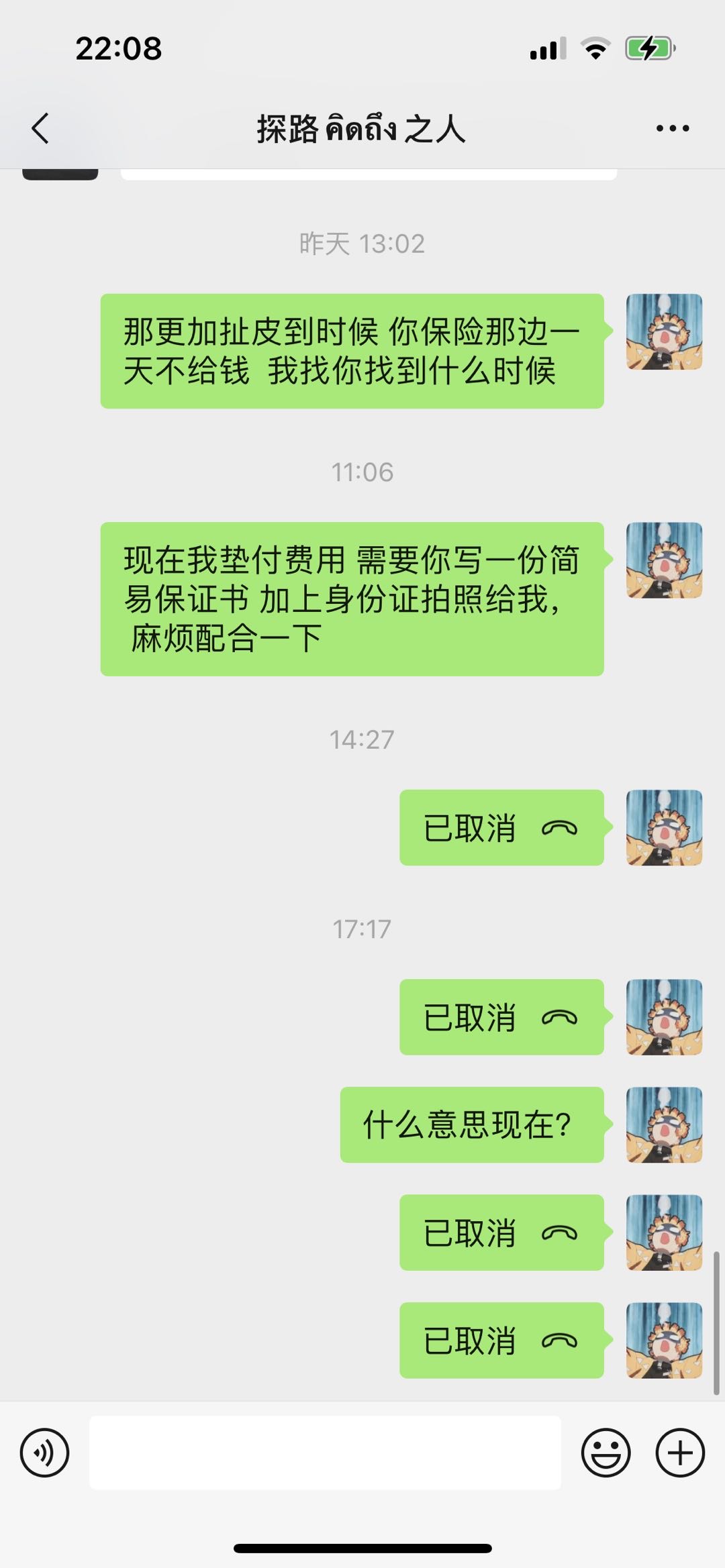Open the sender avatar beside 什么意思现在?
This screenshot has height=1568, width=725.
pyautogui.click(x=665, y=1125)
